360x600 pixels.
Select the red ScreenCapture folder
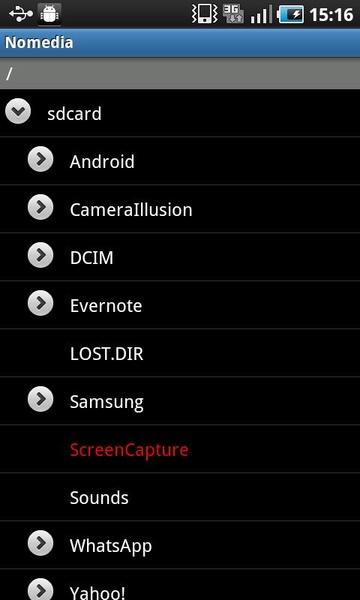point(180,449)
